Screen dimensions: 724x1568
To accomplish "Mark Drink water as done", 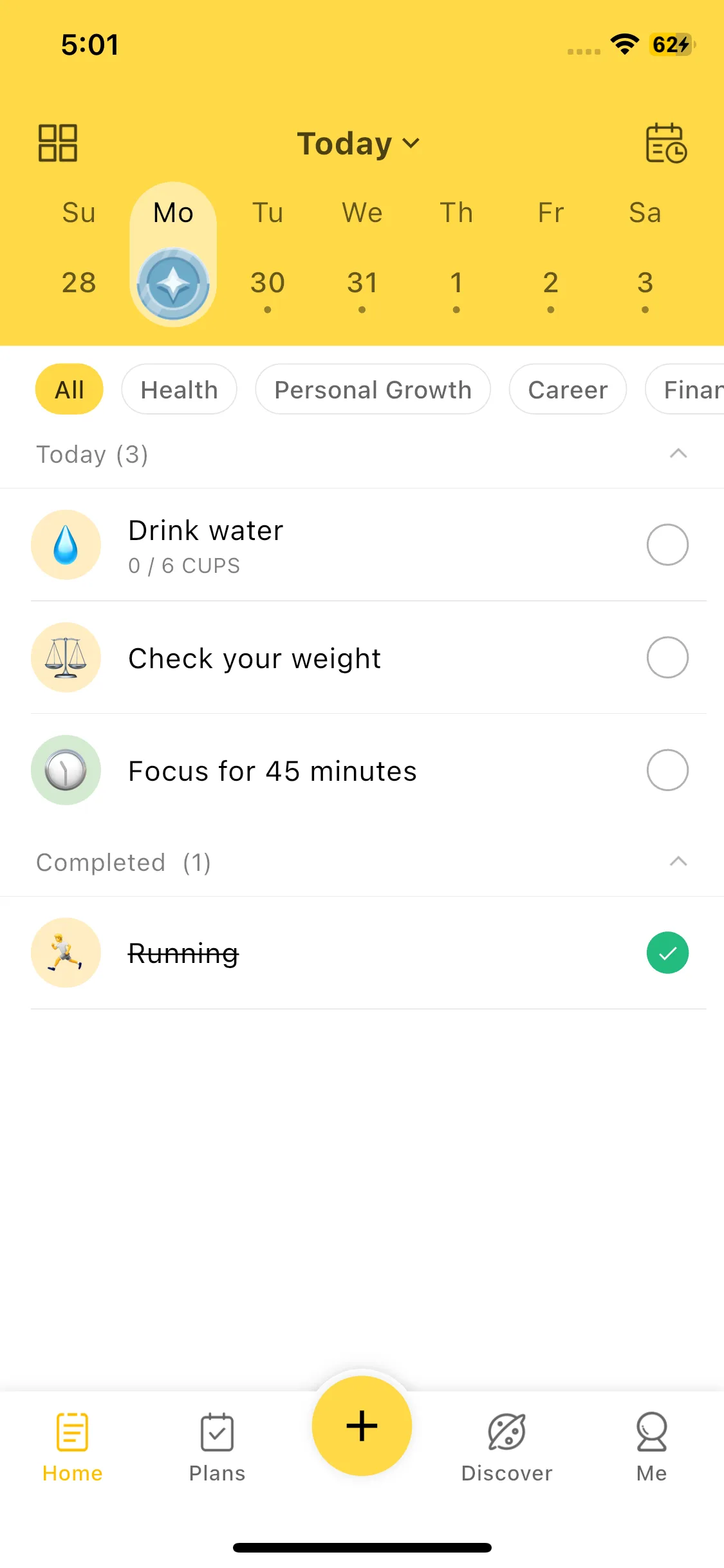I will [x=667, y=545].
